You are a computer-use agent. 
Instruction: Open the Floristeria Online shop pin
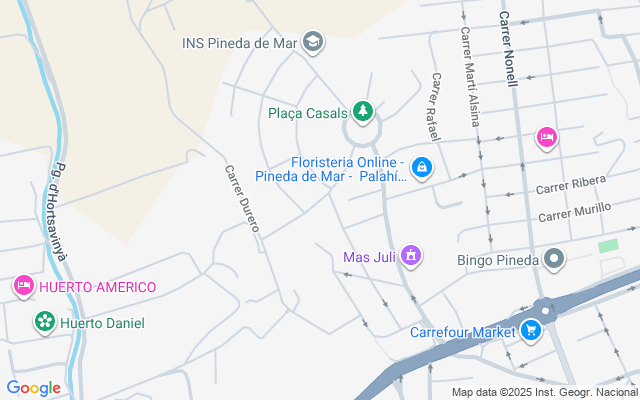(x=423, y=167)
